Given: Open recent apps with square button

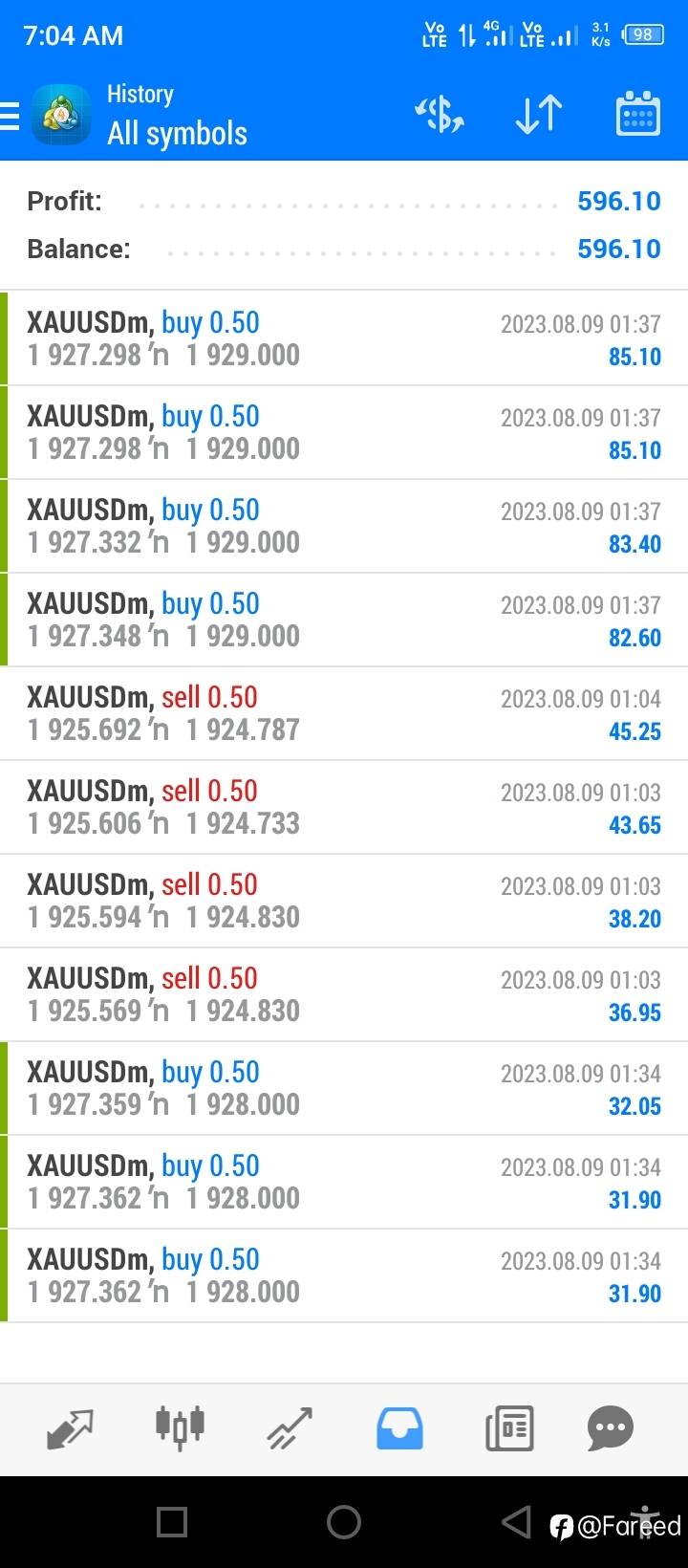Looking at the screenshot, I should click(x=172, y=1521).
